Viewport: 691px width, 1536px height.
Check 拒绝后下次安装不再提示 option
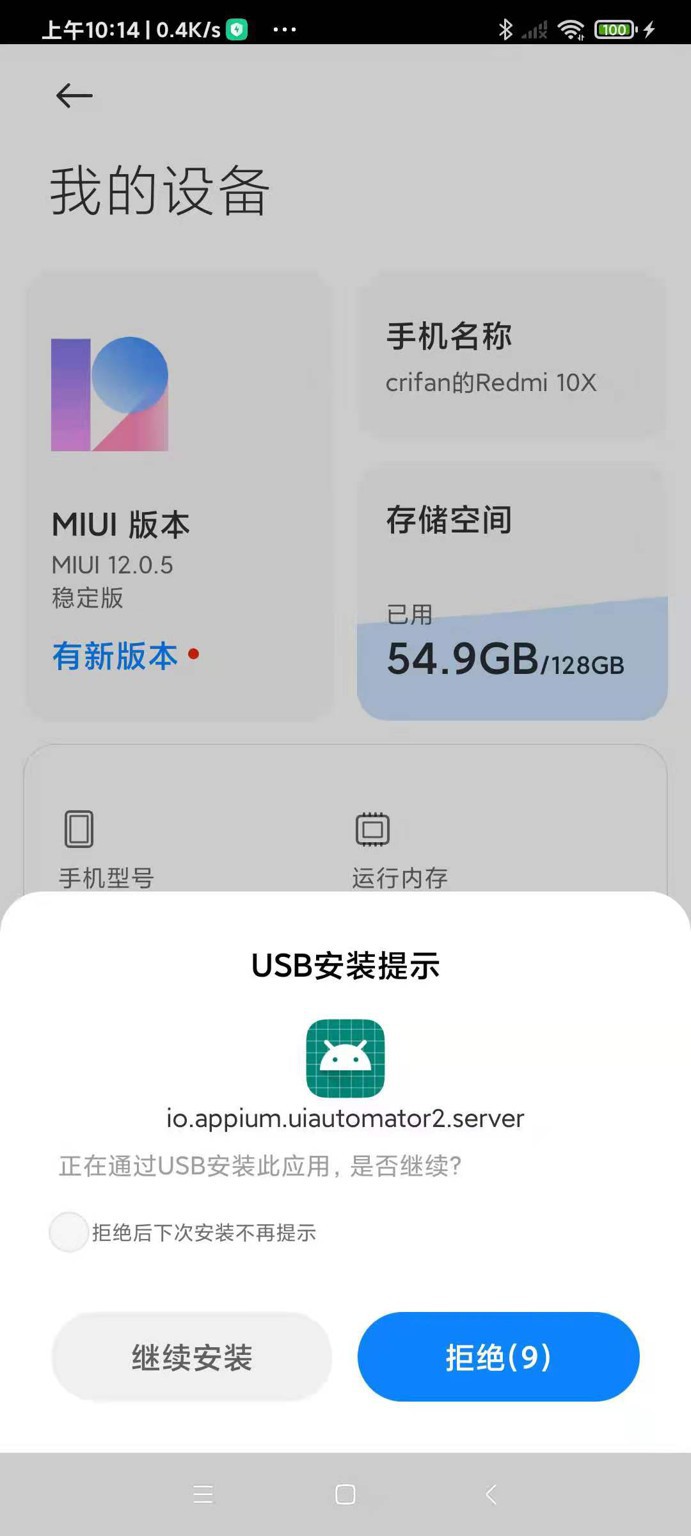pyautogui.click(x=69, y=1232)
